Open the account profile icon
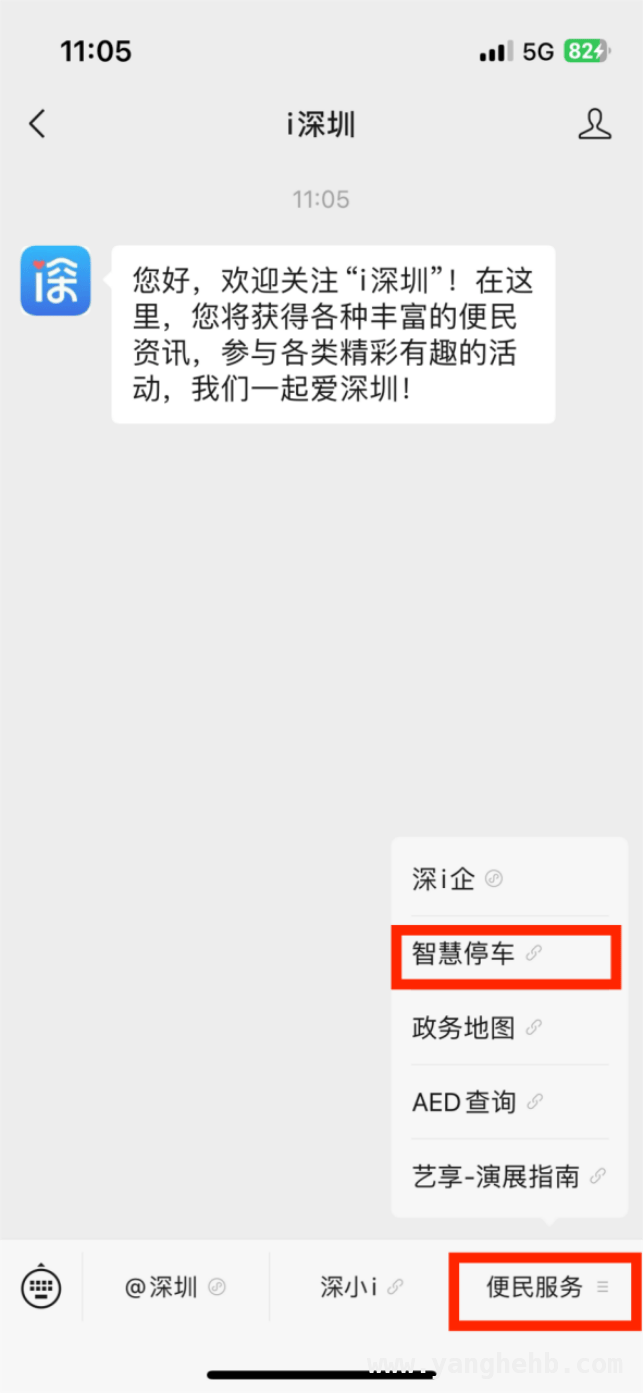643x1393 pixels. (x=595, y=124)
